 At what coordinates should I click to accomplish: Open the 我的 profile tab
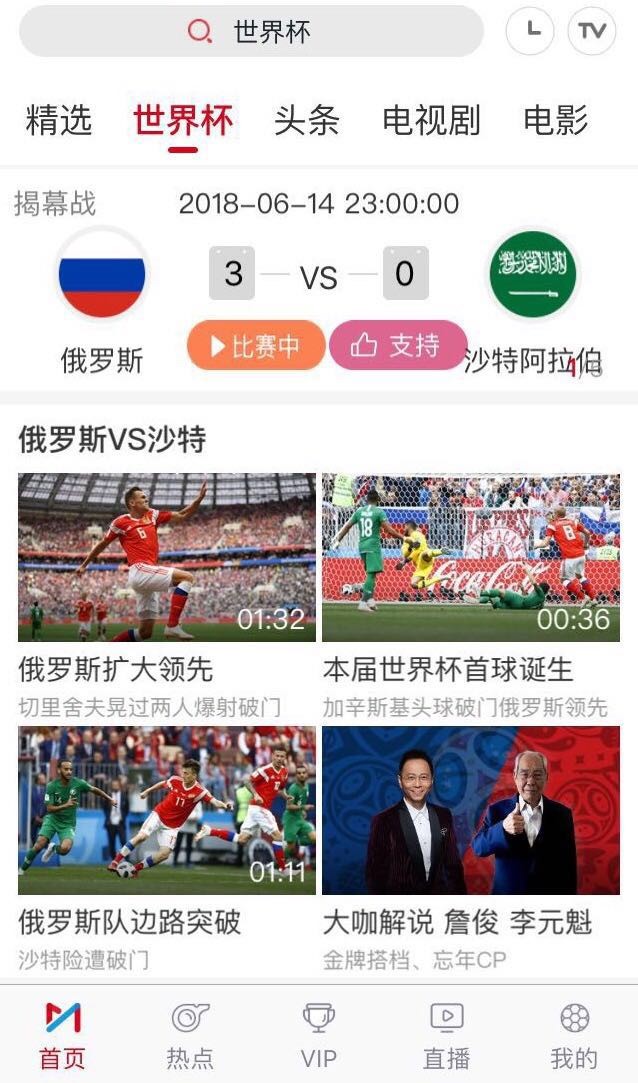point(574,1034)
